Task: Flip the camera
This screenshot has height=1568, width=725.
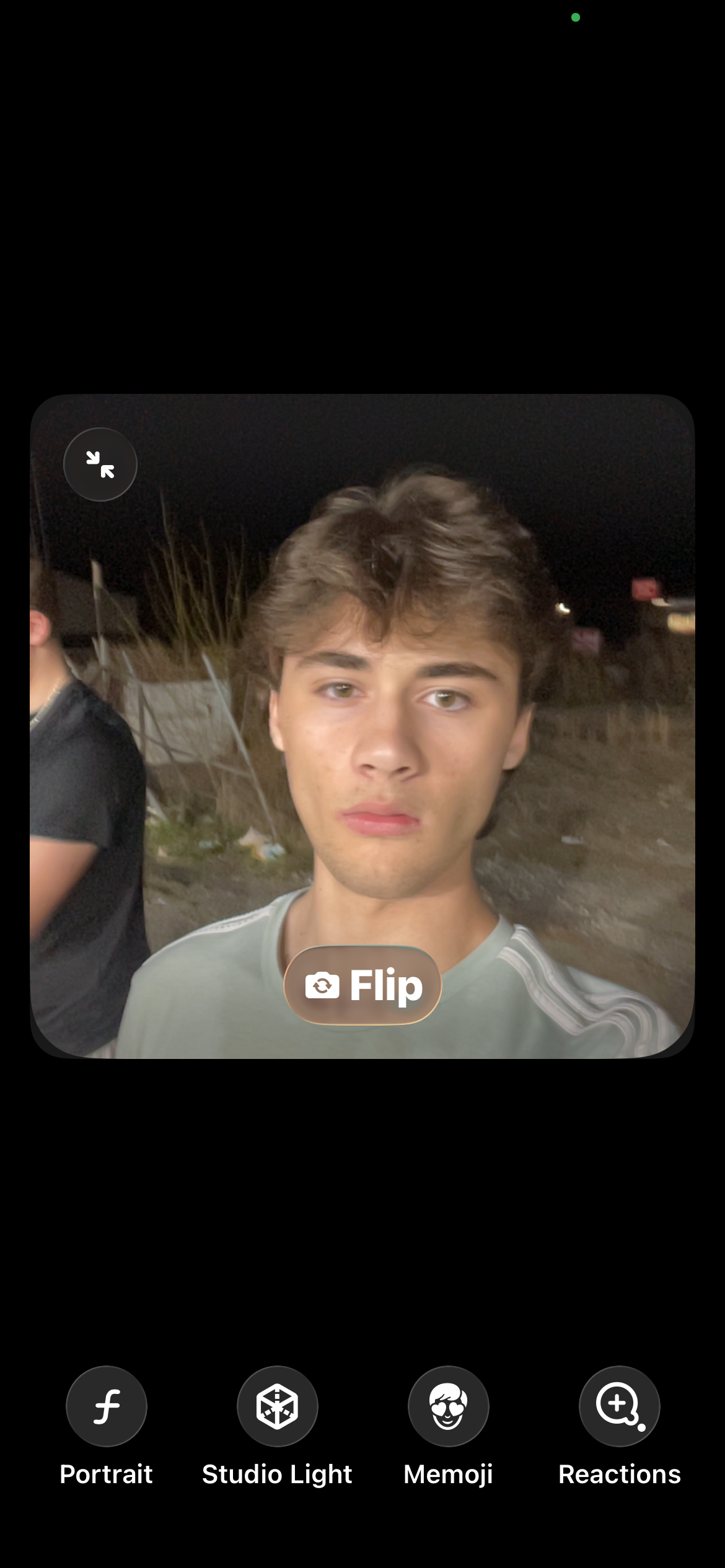Action: (362, 985)
